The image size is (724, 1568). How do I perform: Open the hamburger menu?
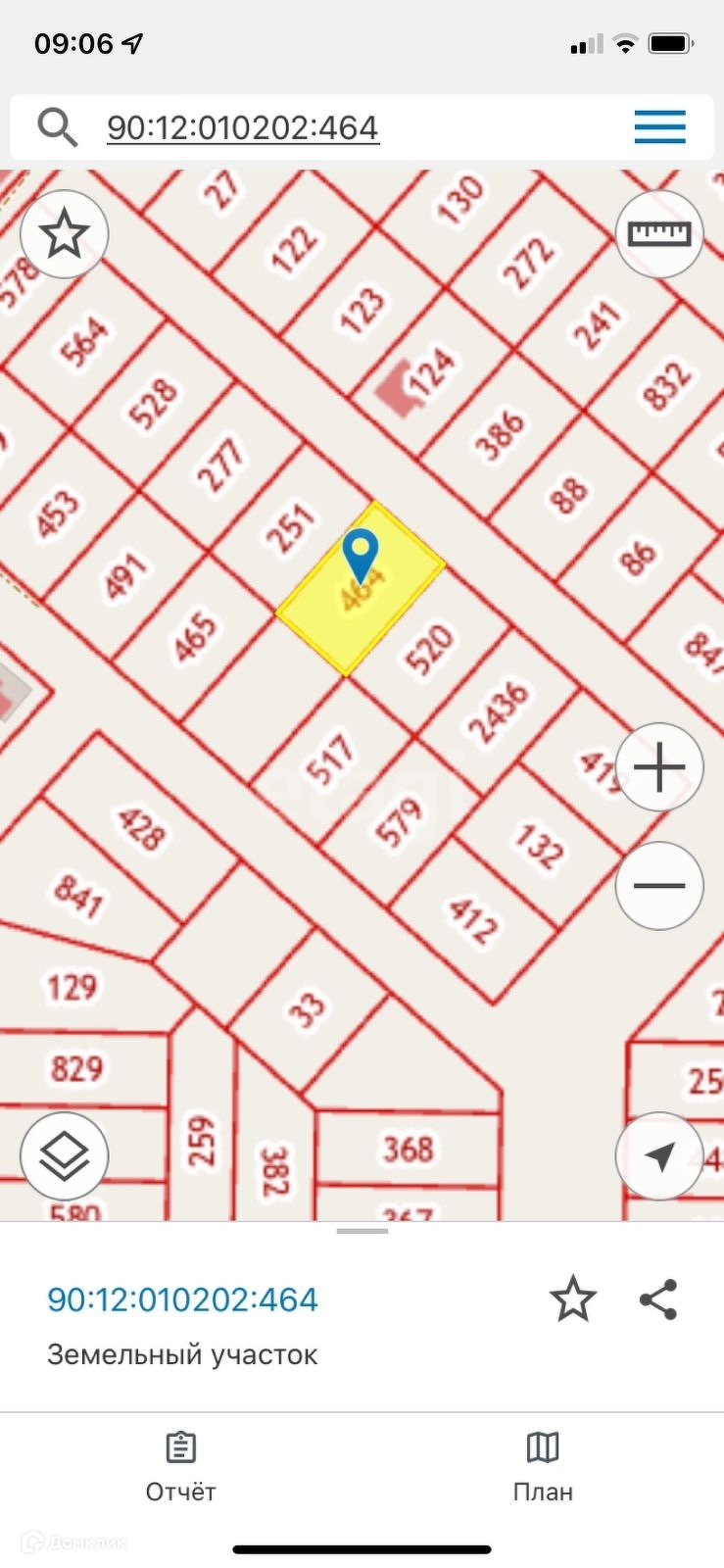click(659, 127)
